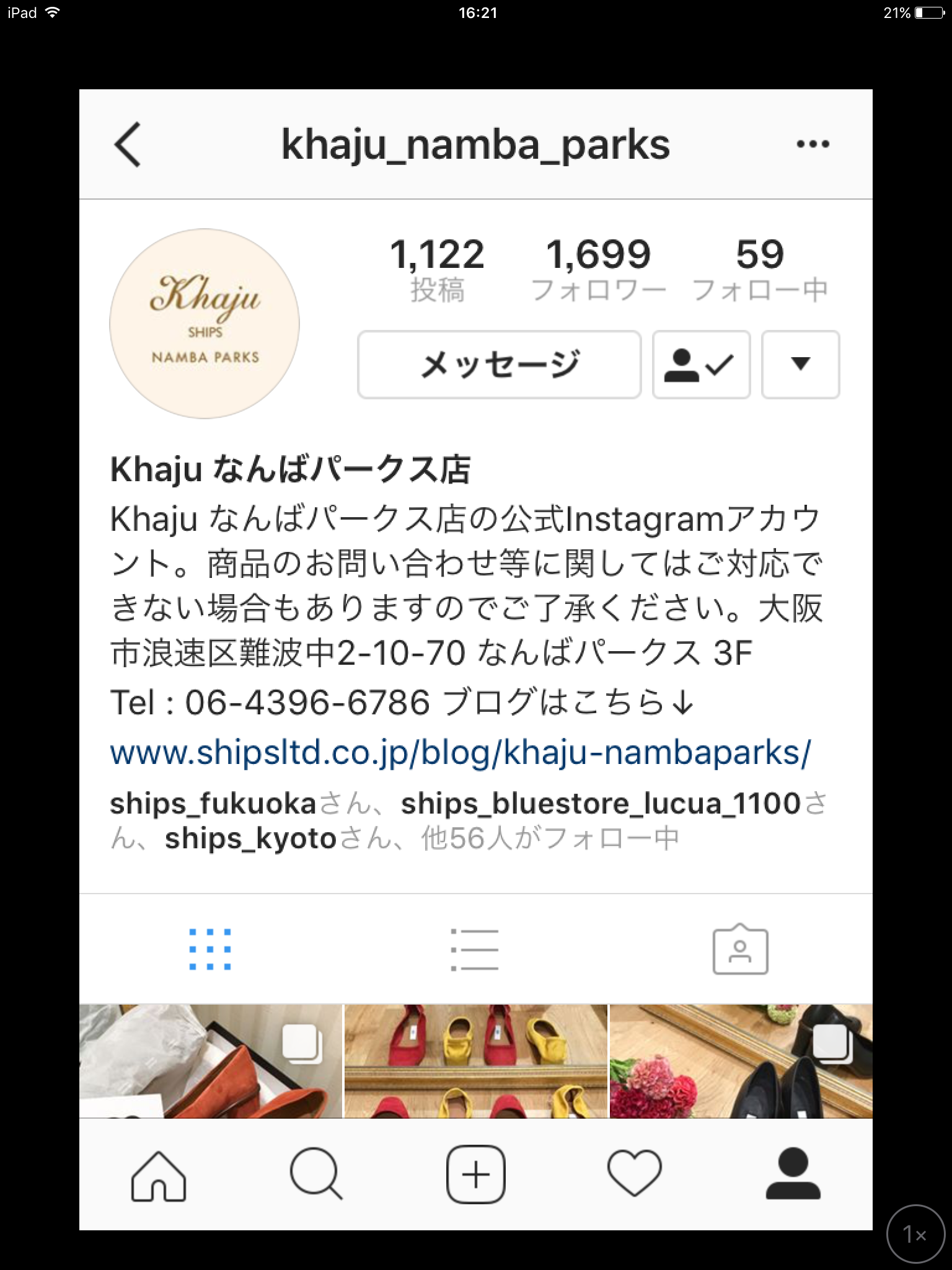Open the activity heart tab
The height and width of the screenshot is (1270, 952).
coord(634,1175)
